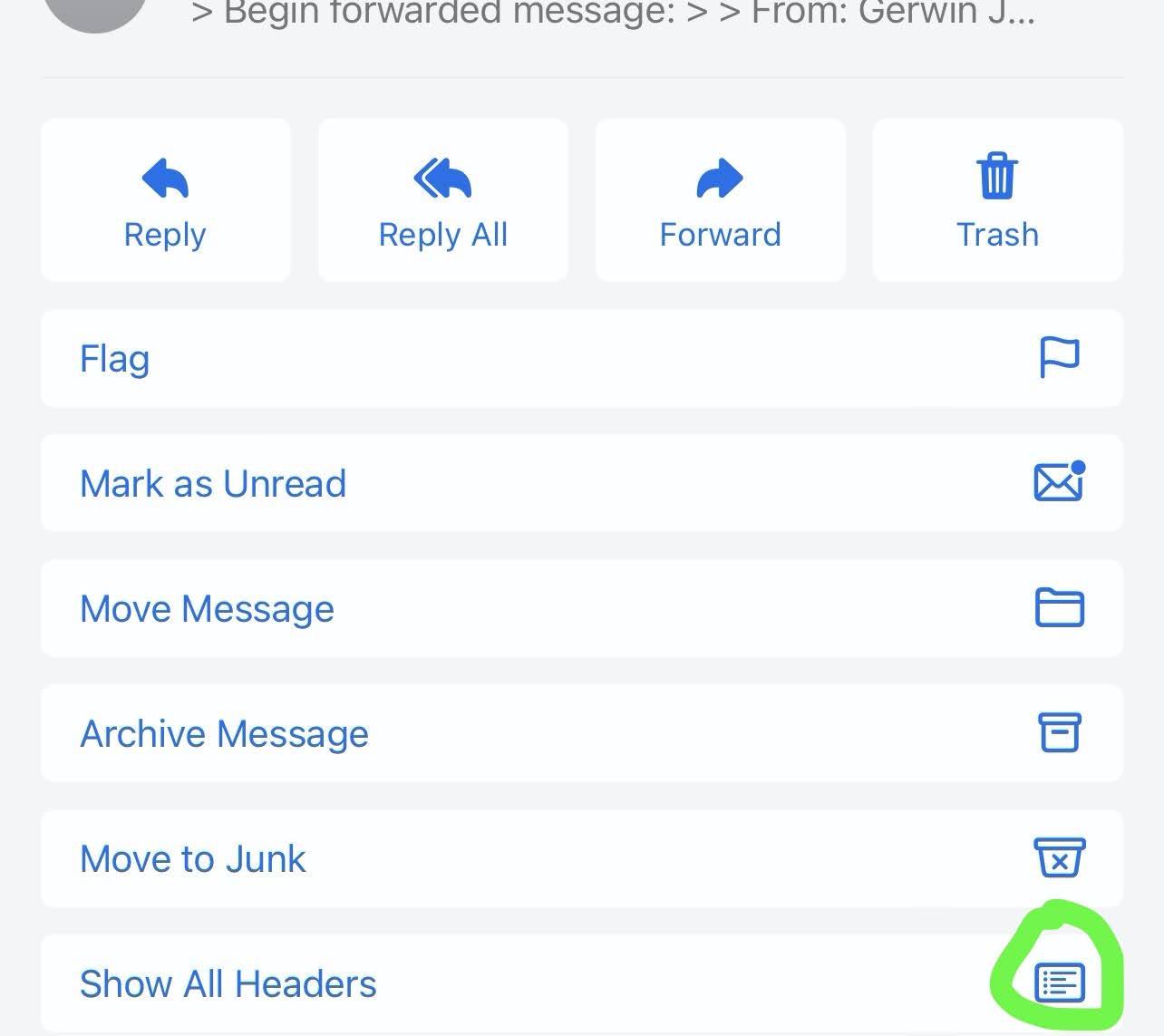Screen dimensions: 1164x1036
Task: Choose Reply All
Action: [442, 200]
